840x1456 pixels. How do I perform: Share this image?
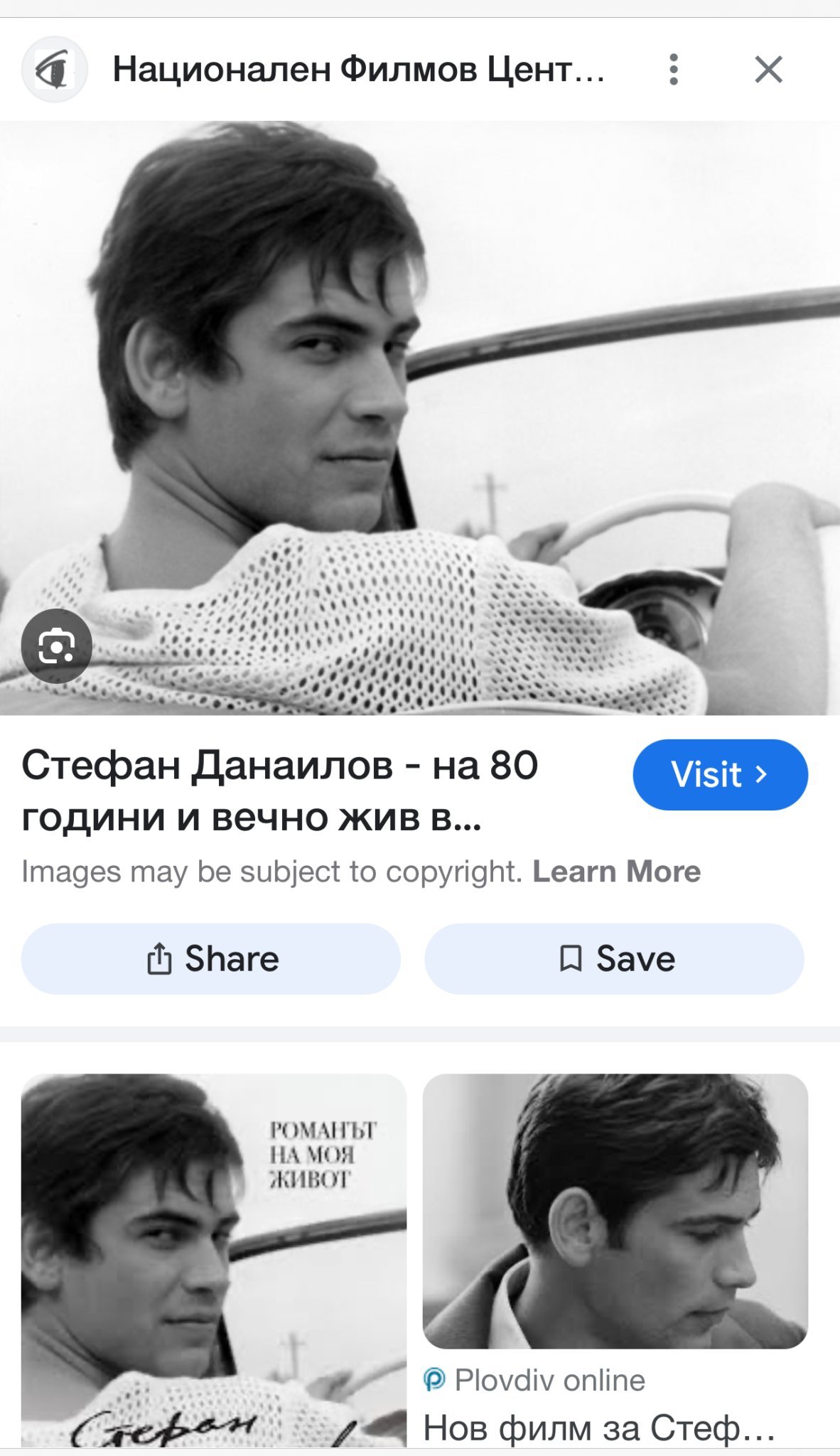point(211,958)
